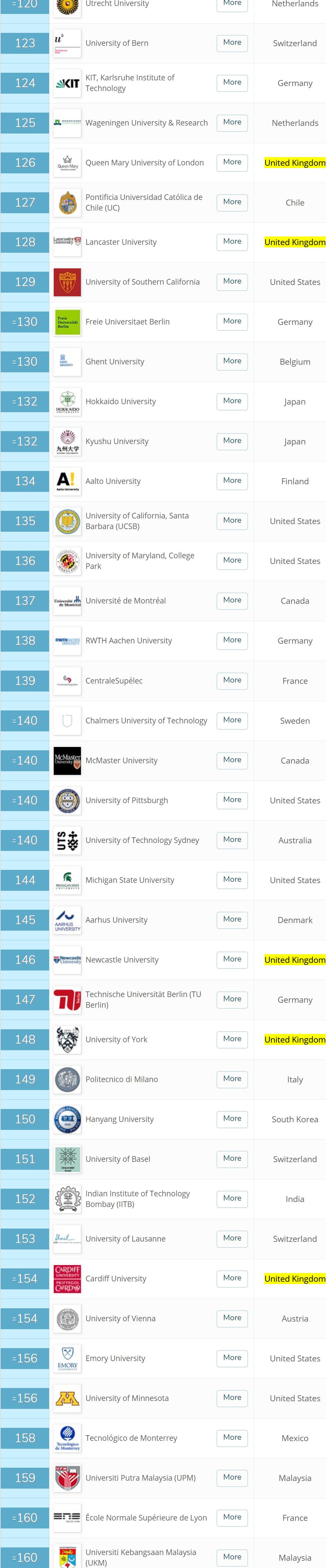The image size is (326, 1568).
Task: Show More for Newcastle University
Action: point(232,959)
